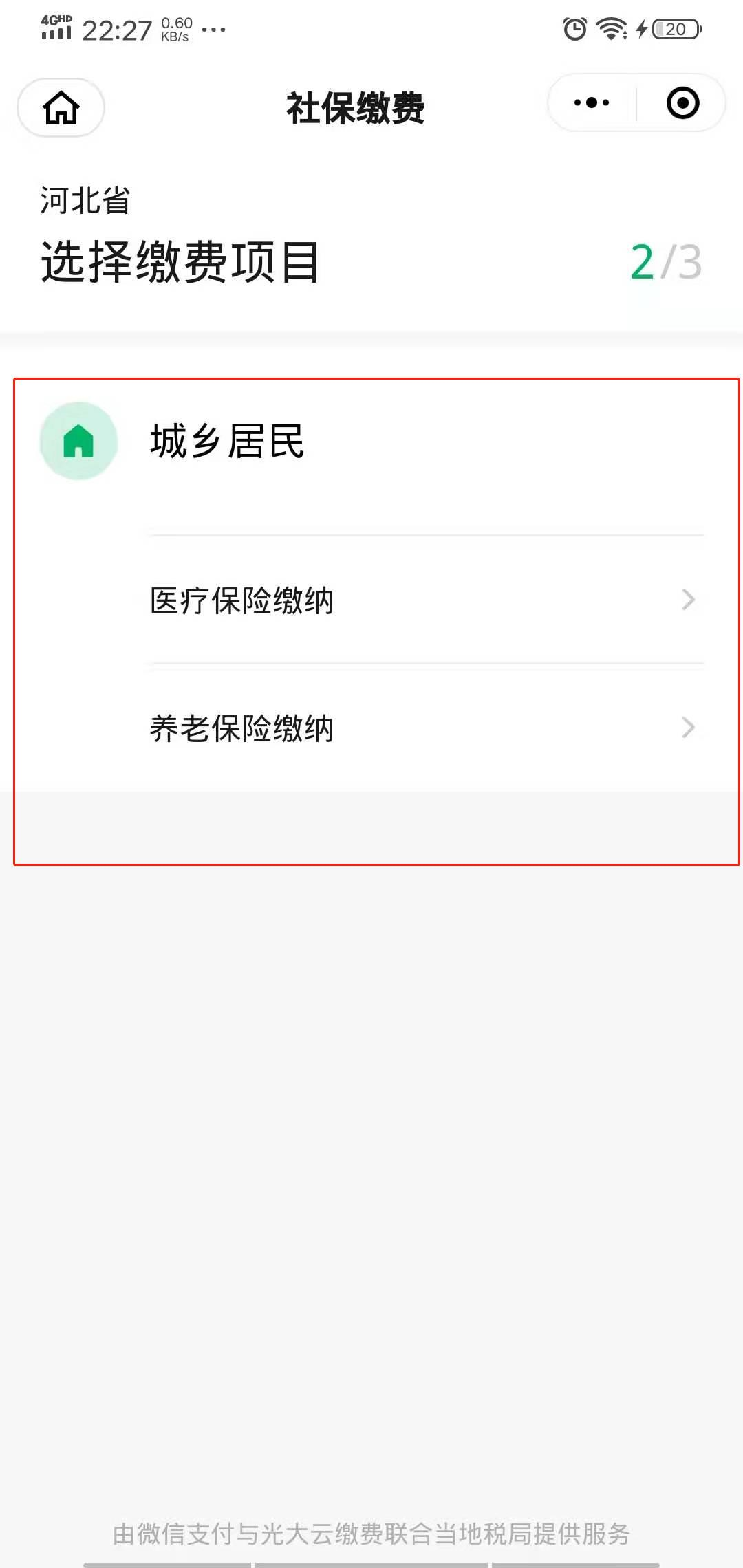This screenshot has height=1568, width=743.
Task: Open the three-dot more menu
Action: [x=592, y=103]
